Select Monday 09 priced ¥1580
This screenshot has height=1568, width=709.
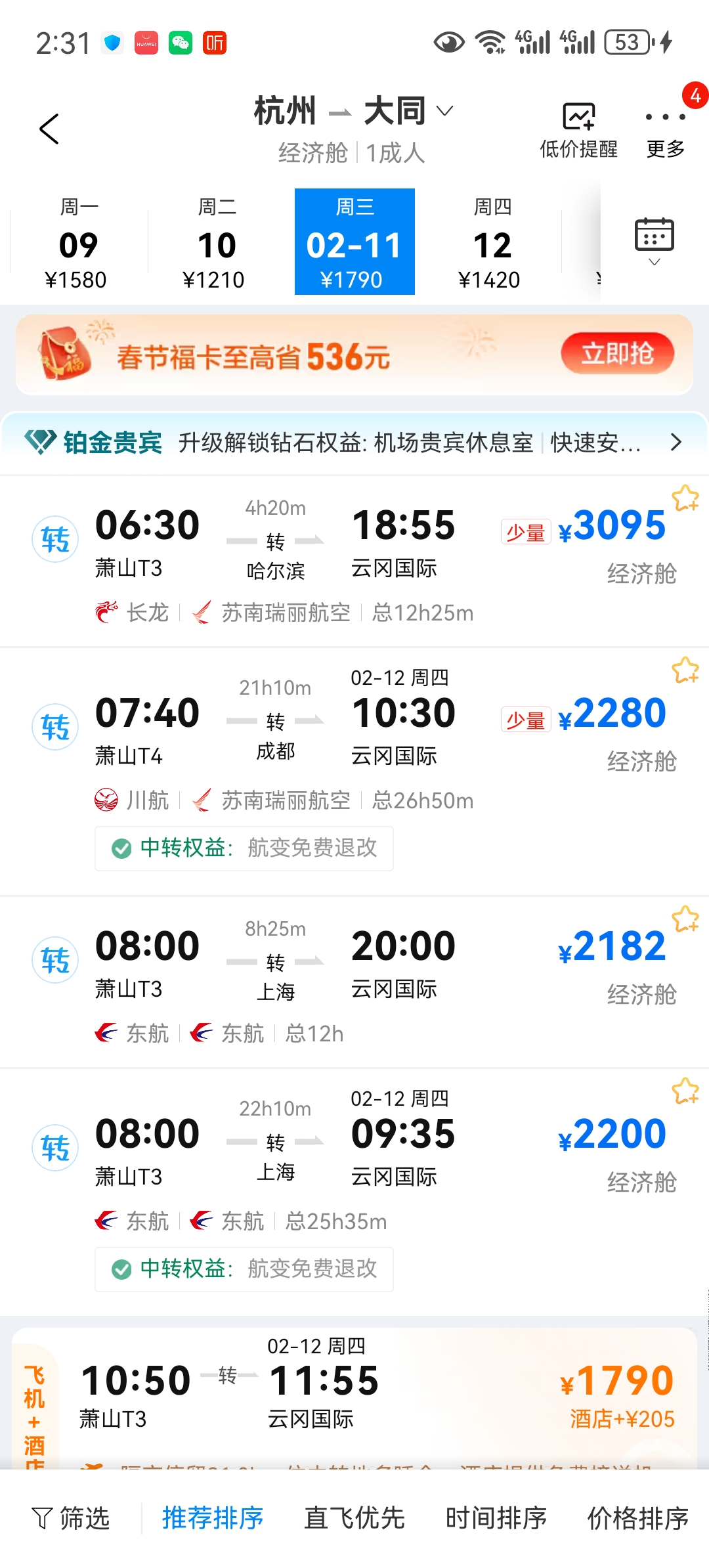pyautogui.click(x=77, y=243)
